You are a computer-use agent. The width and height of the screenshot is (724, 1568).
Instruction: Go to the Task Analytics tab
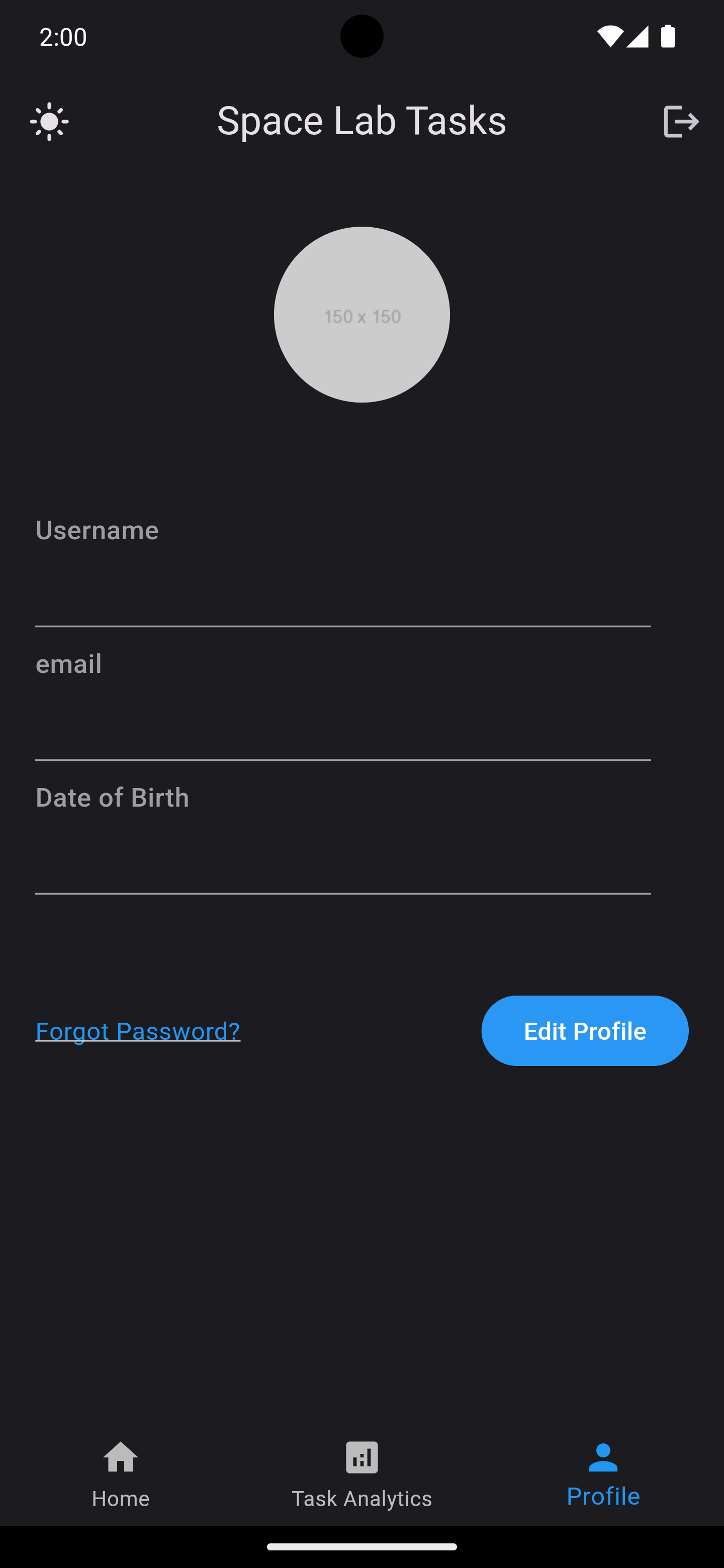click(x=361, y=1474)
